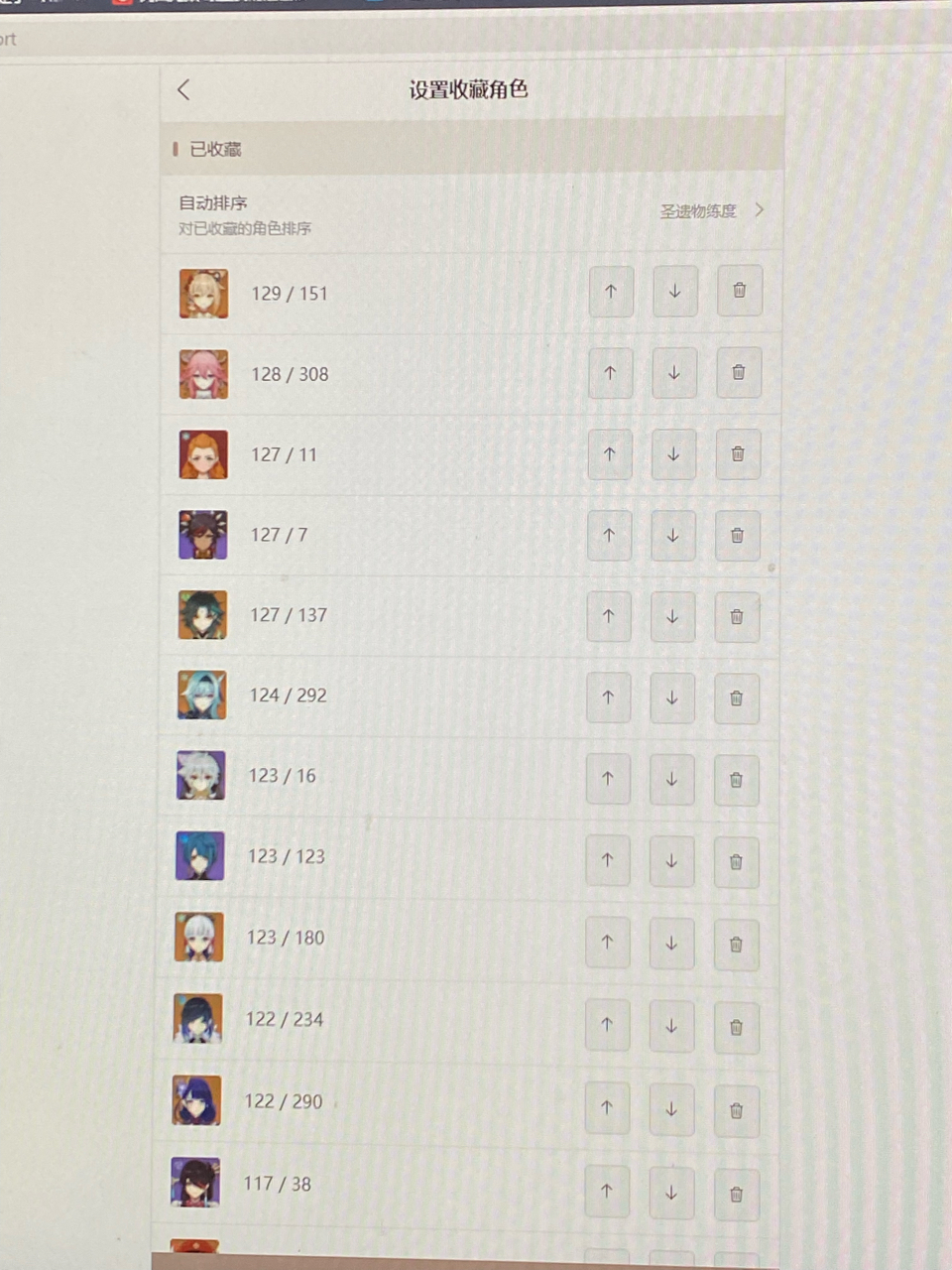Open 自动排序 sorting by 圣遗物练度
The height and width of the screenshot is (1270, 952).
pyautogui.click(x=711, y=210)
